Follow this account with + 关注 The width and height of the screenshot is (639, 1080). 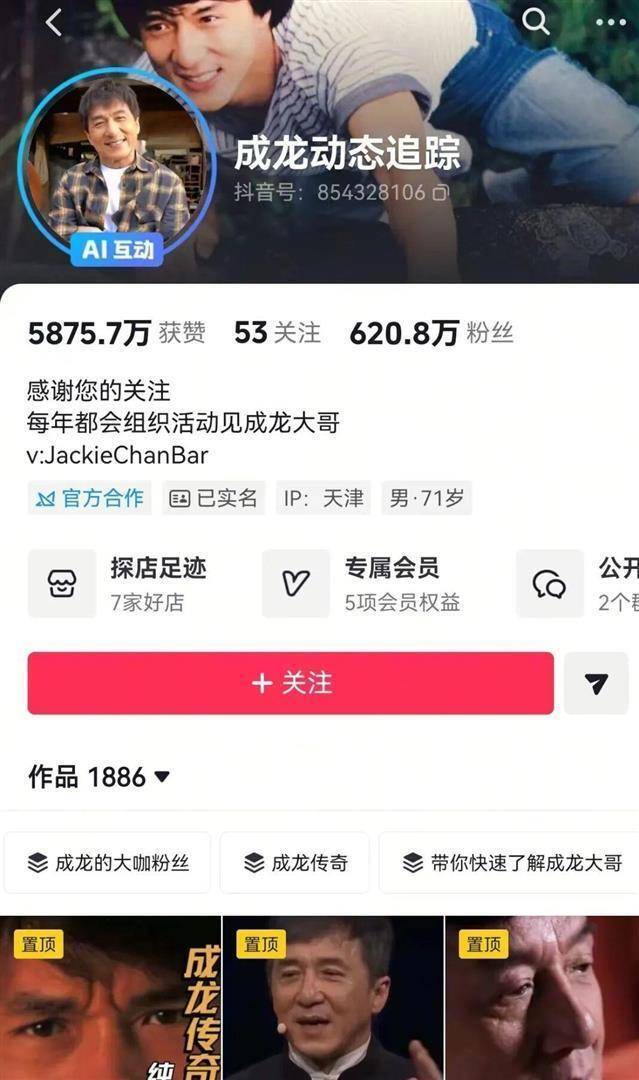point(290,683)
